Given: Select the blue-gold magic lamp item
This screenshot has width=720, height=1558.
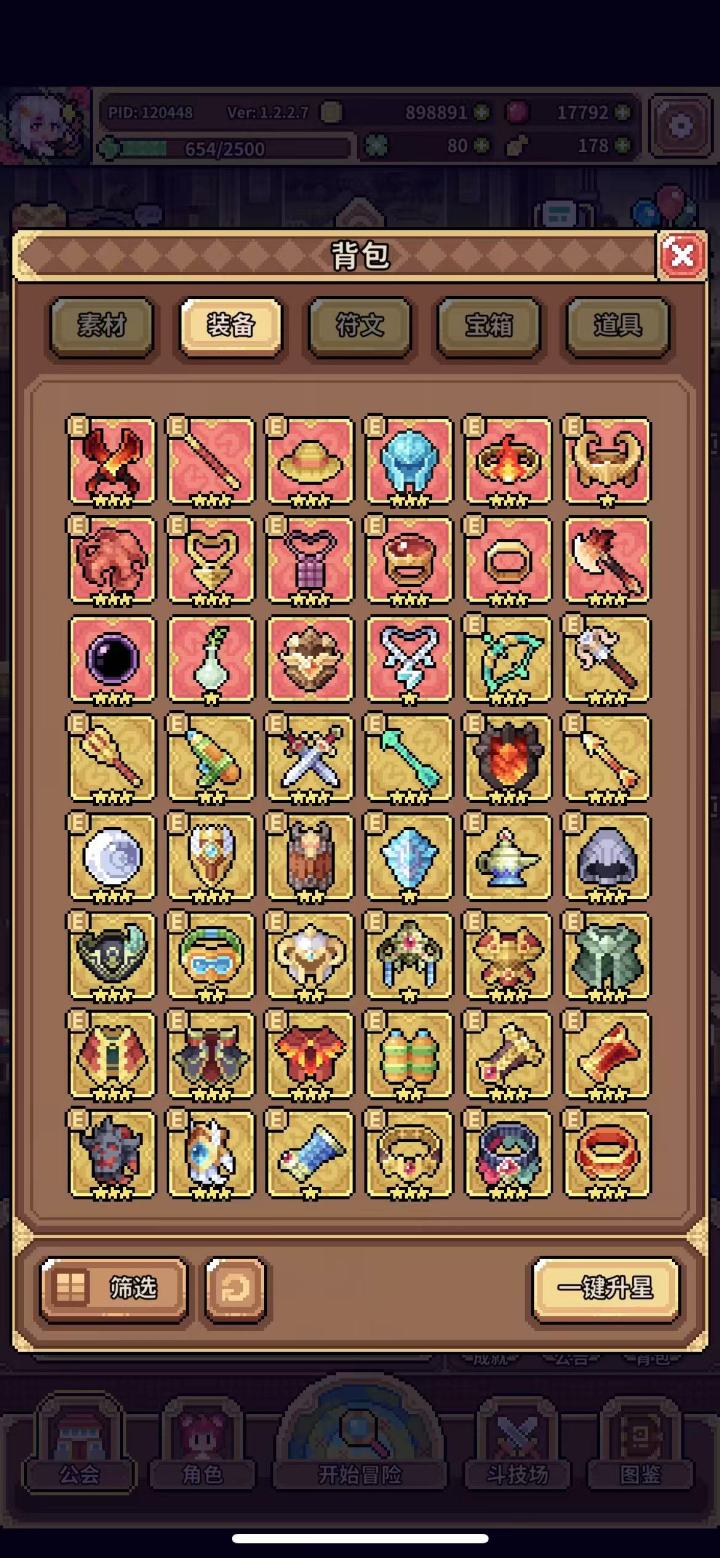Looking at the screenshot, I should click(x=508, y=857).
